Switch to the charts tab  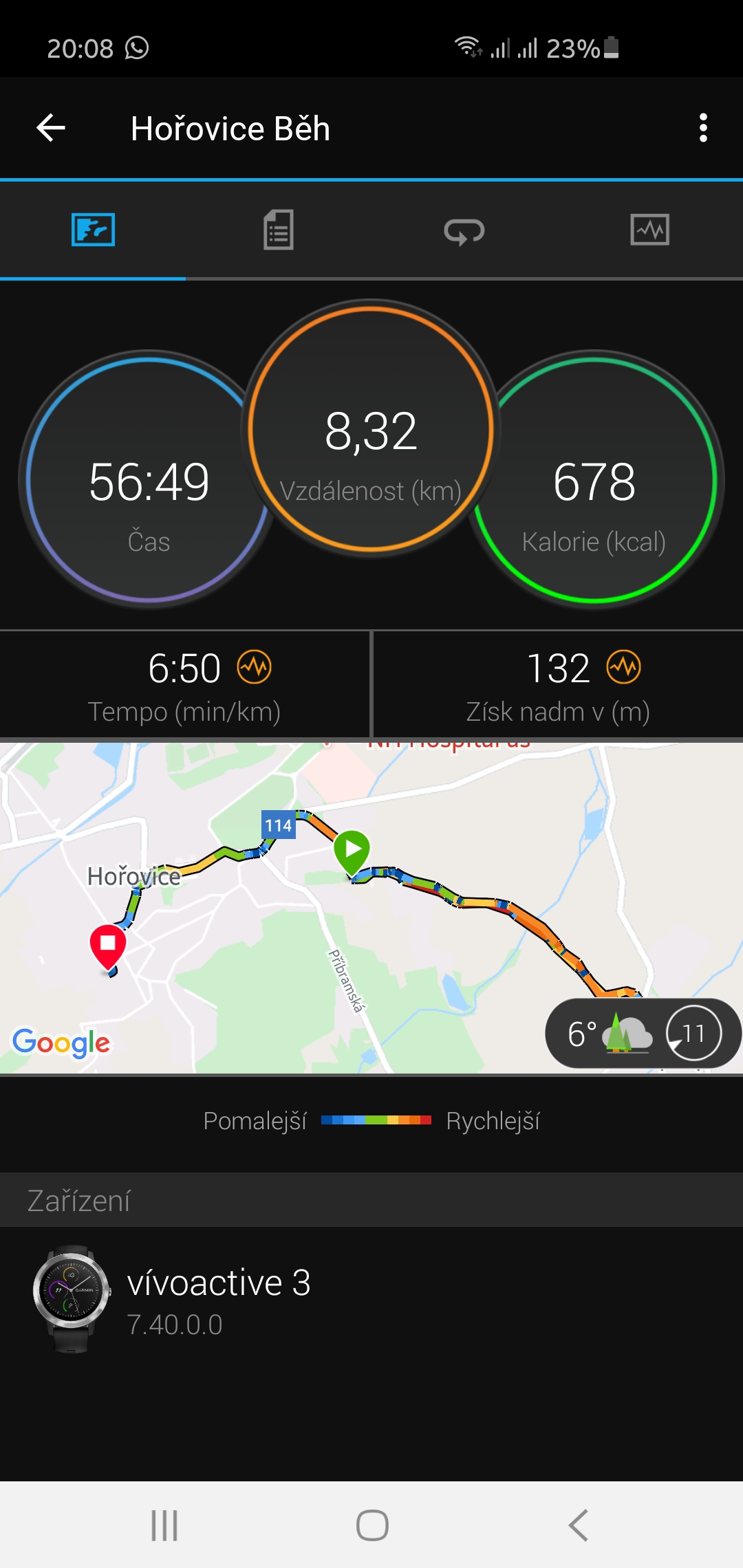click(650, 230)
